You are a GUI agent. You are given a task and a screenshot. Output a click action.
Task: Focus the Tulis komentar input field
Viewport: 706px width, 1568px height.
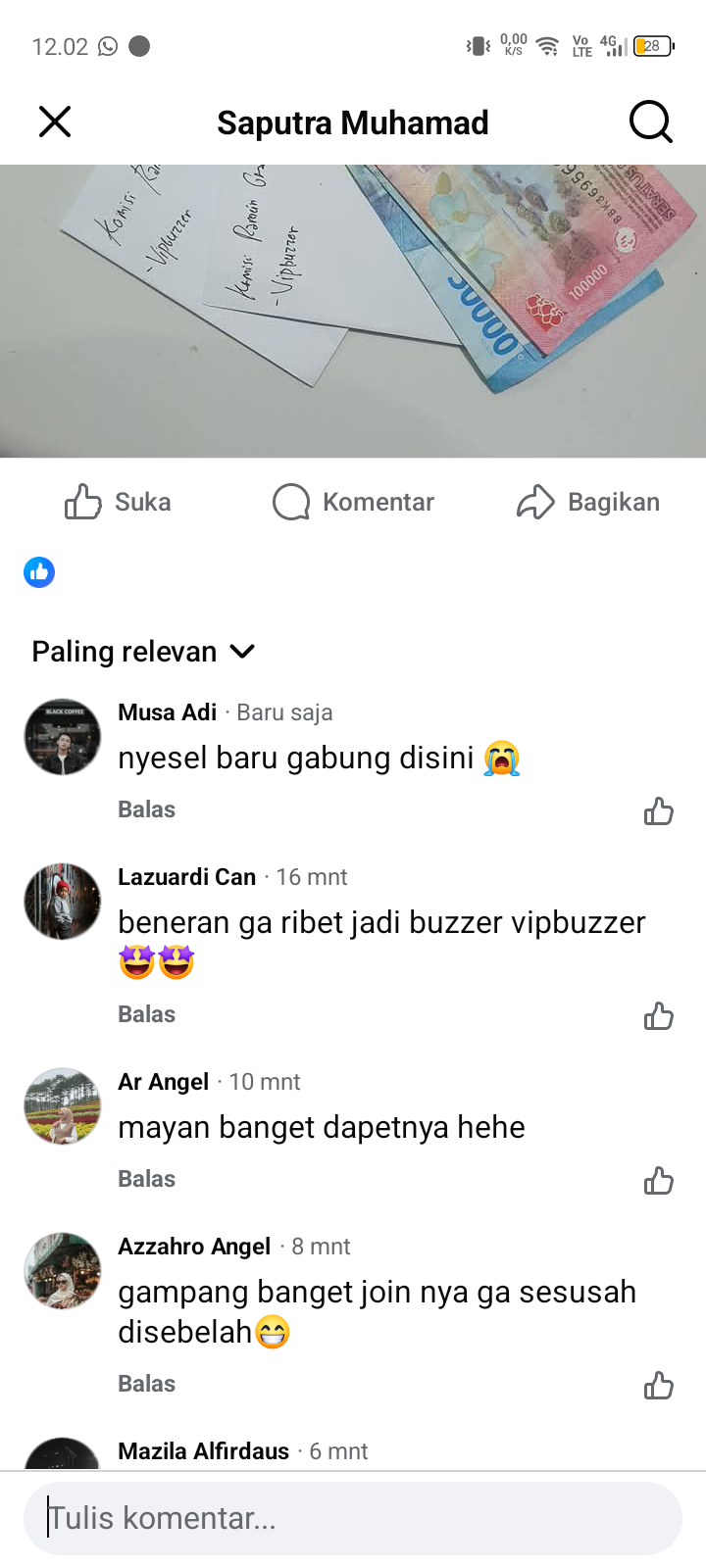(353, 1518)
